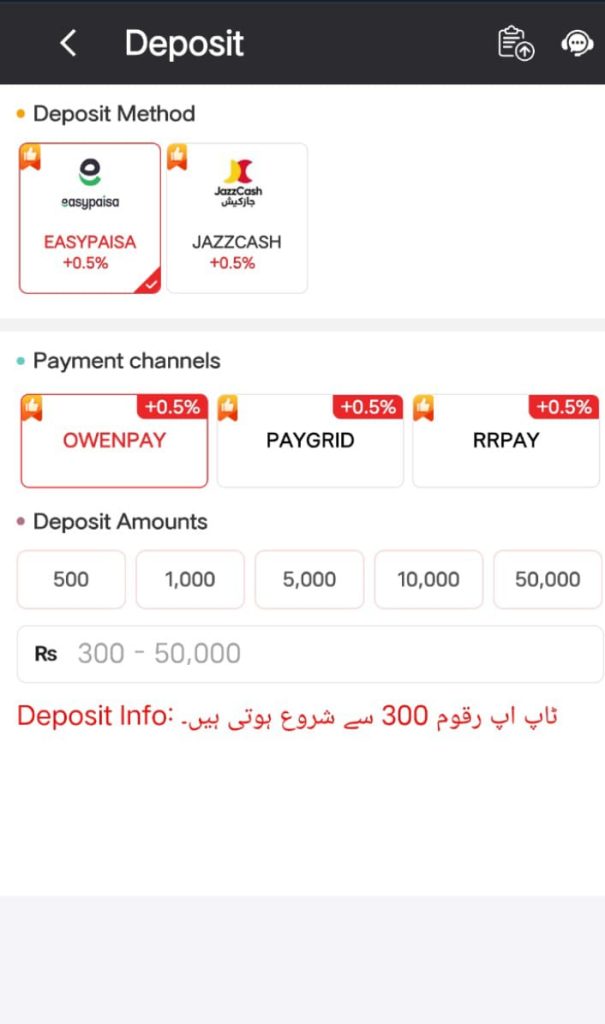Choose the 500 deposit amount
Viewport: 605px width, 1024px height.
(71, 579)
